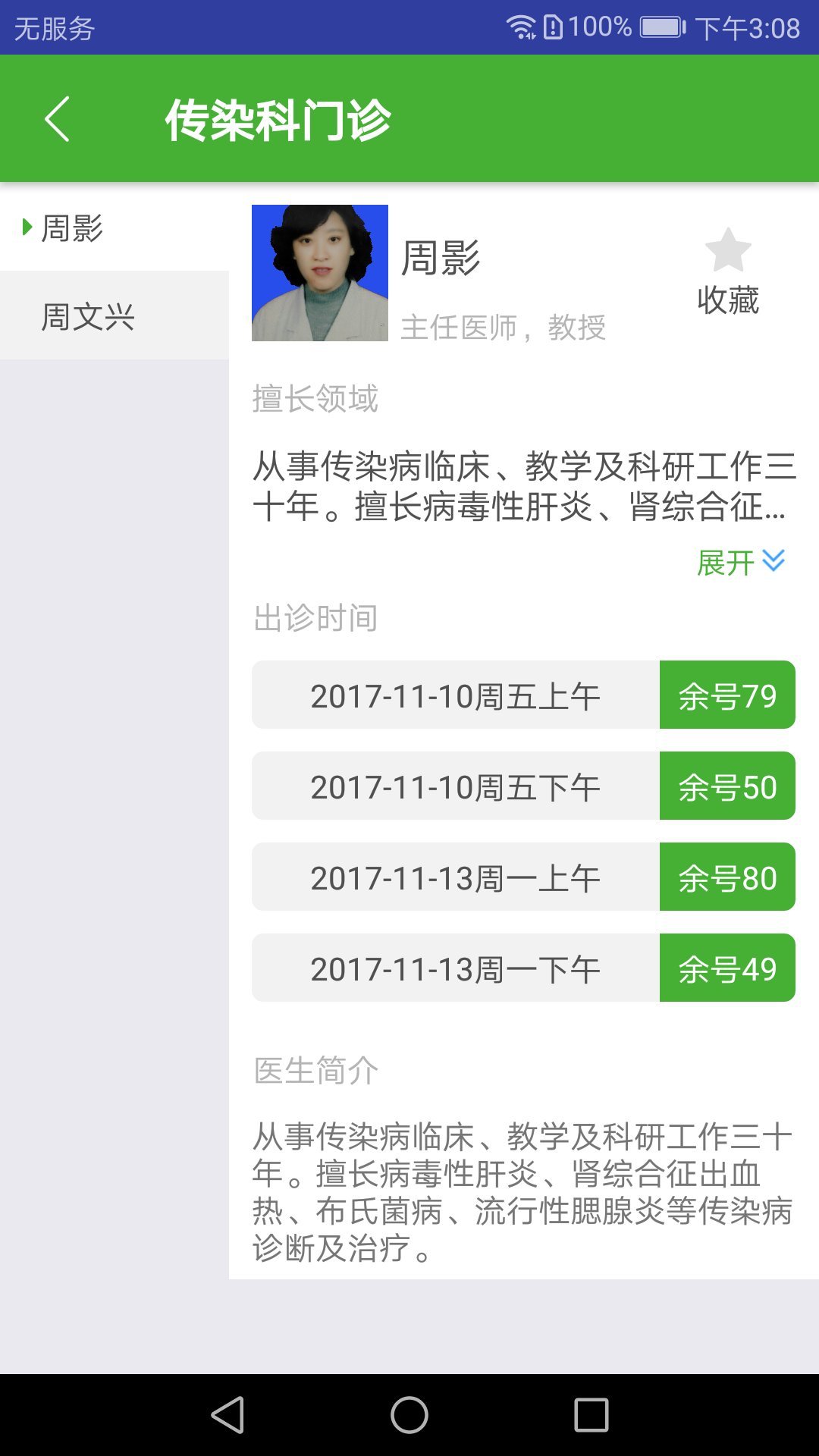This screenshot has height=1456, width=819.
Task: Expand the 擅长领域 description with 展开
Action: click(x=740, y=562)
